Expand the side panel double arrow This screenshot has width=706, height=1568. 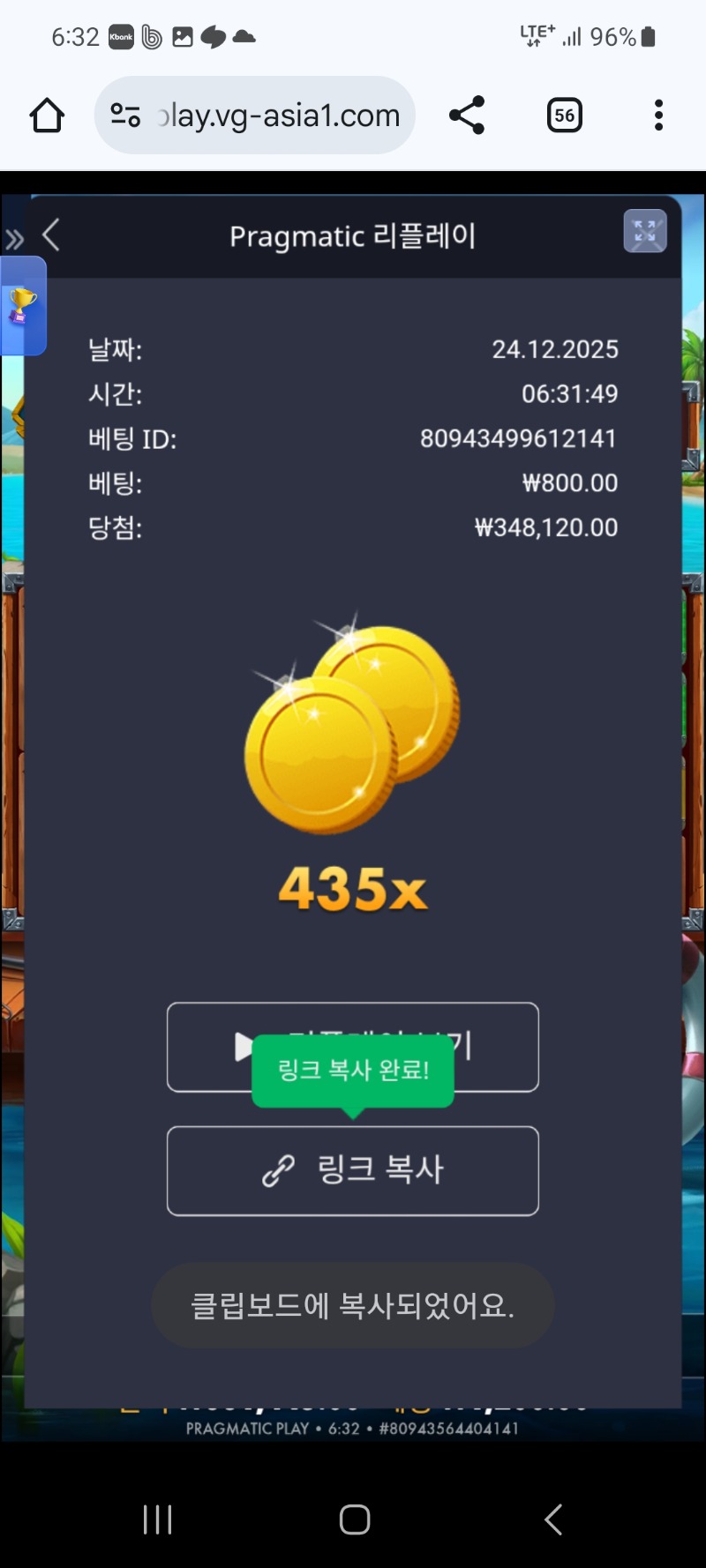coord(14,239)
